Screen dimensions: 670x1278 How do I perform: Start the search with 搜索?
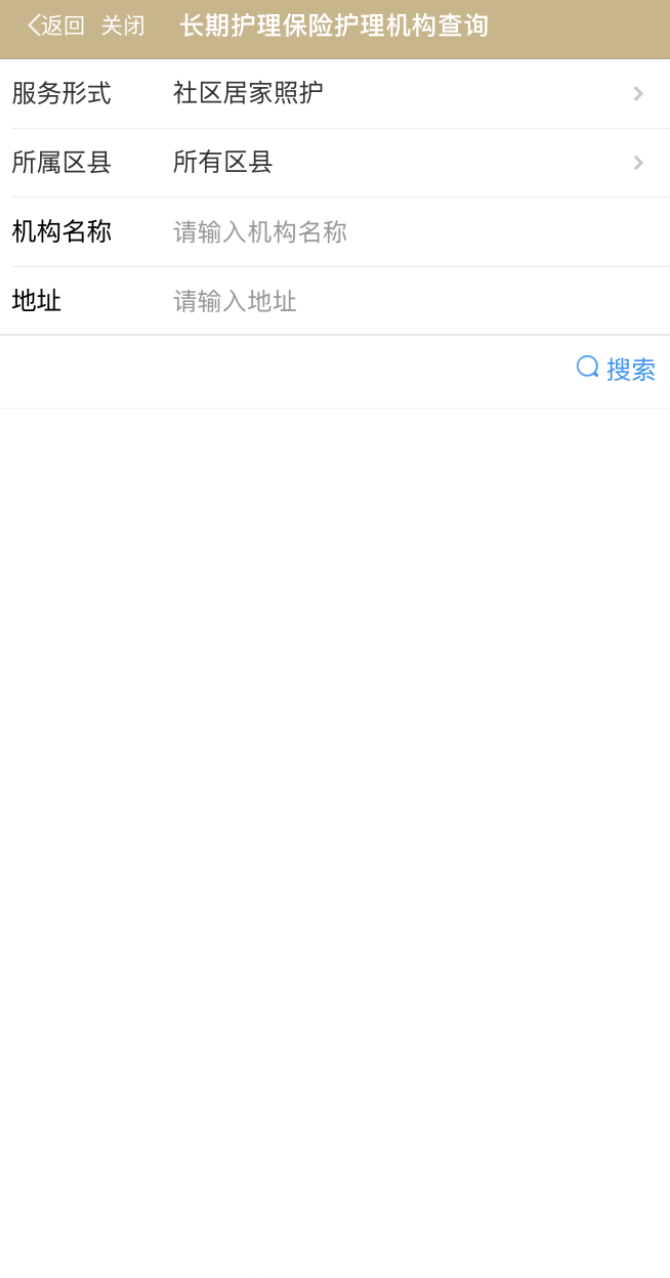point(616,369)
